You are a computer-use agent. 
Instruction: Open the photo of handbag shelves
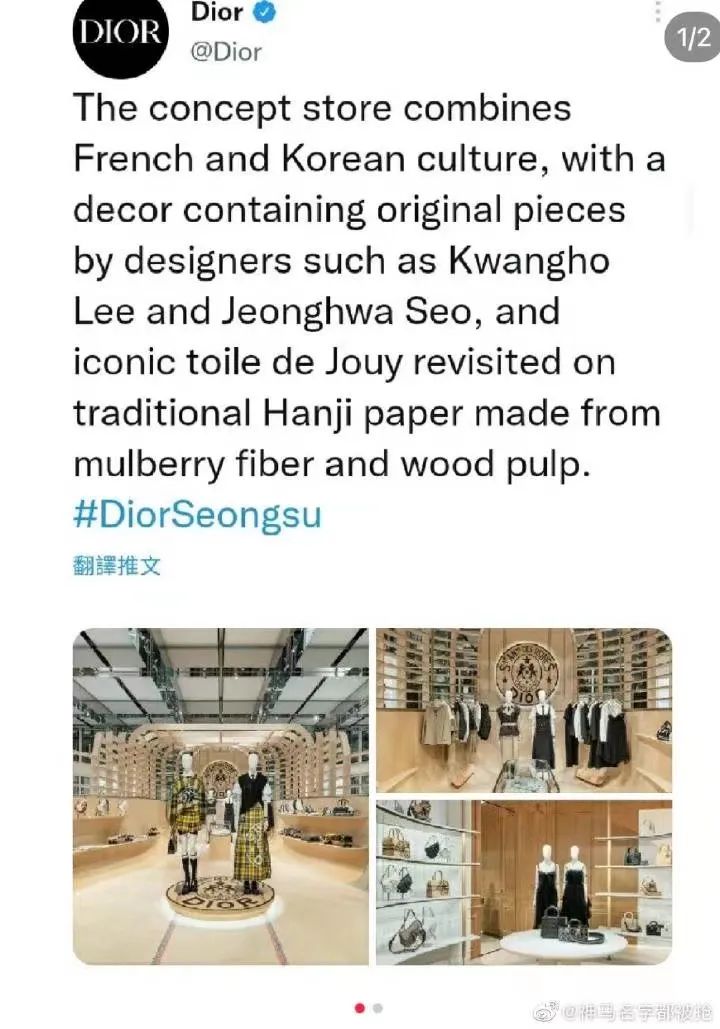click(523, 881)
